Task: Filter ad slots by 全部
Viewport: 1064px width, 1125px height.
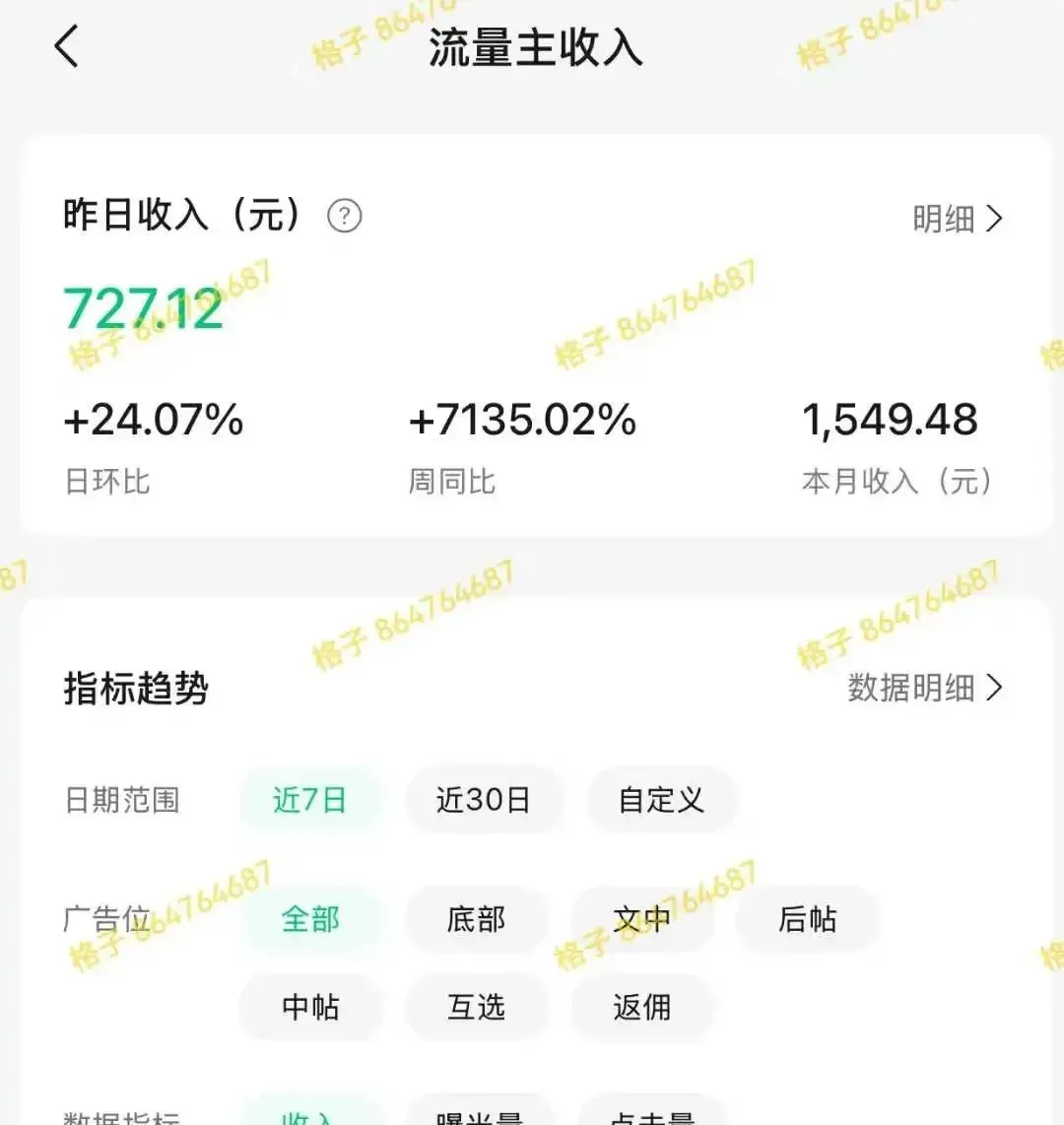Action: coord(309,919)
